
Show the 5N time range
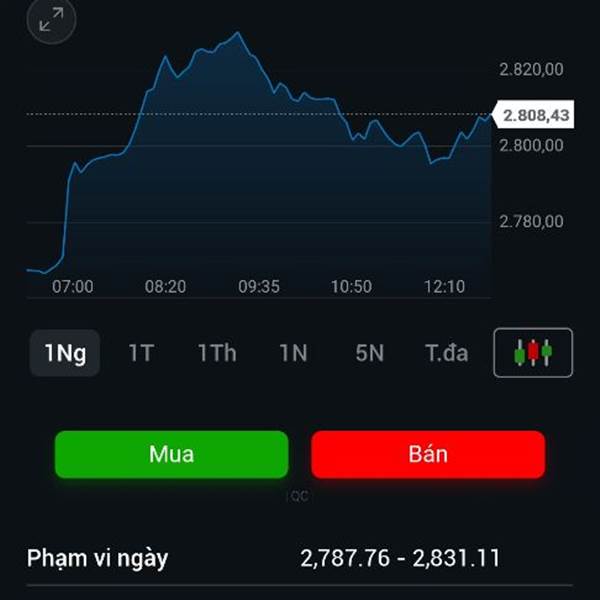pyautogui.click(x=369, y=353)
